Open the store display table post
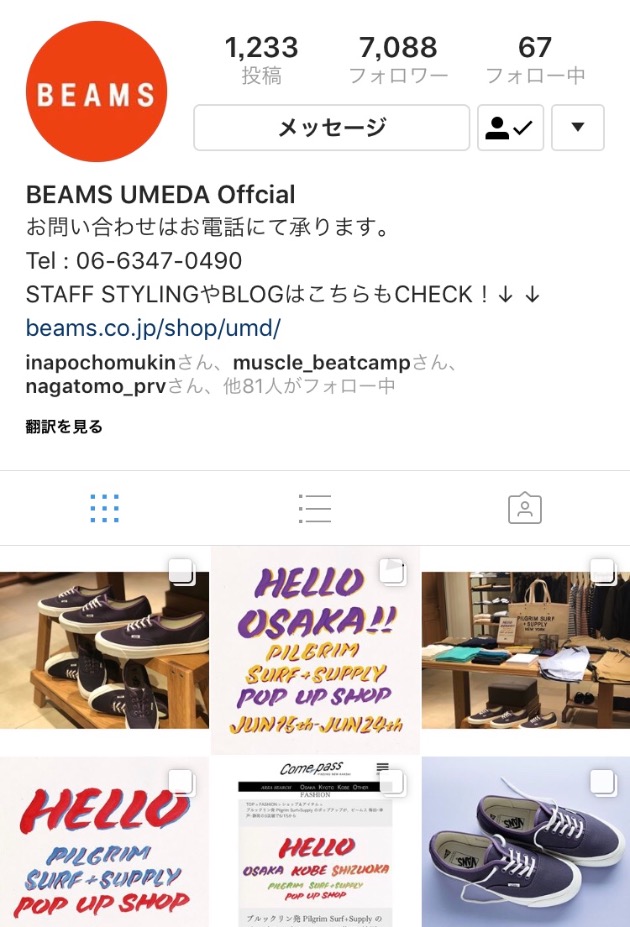Viewport: 630px width, 927px height. click(x=526, y=650)
